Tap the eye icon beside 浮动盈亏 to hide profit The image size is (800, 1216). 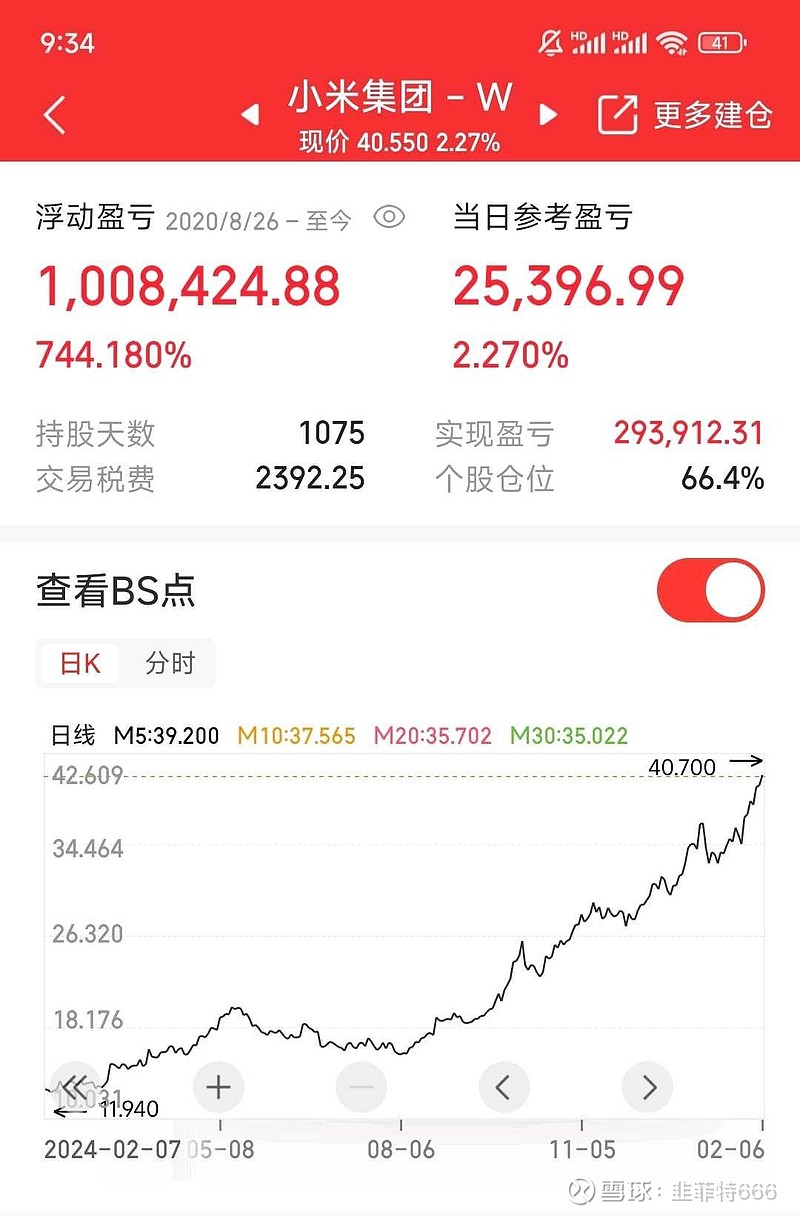pyautogui.click(x=390, y=218)
